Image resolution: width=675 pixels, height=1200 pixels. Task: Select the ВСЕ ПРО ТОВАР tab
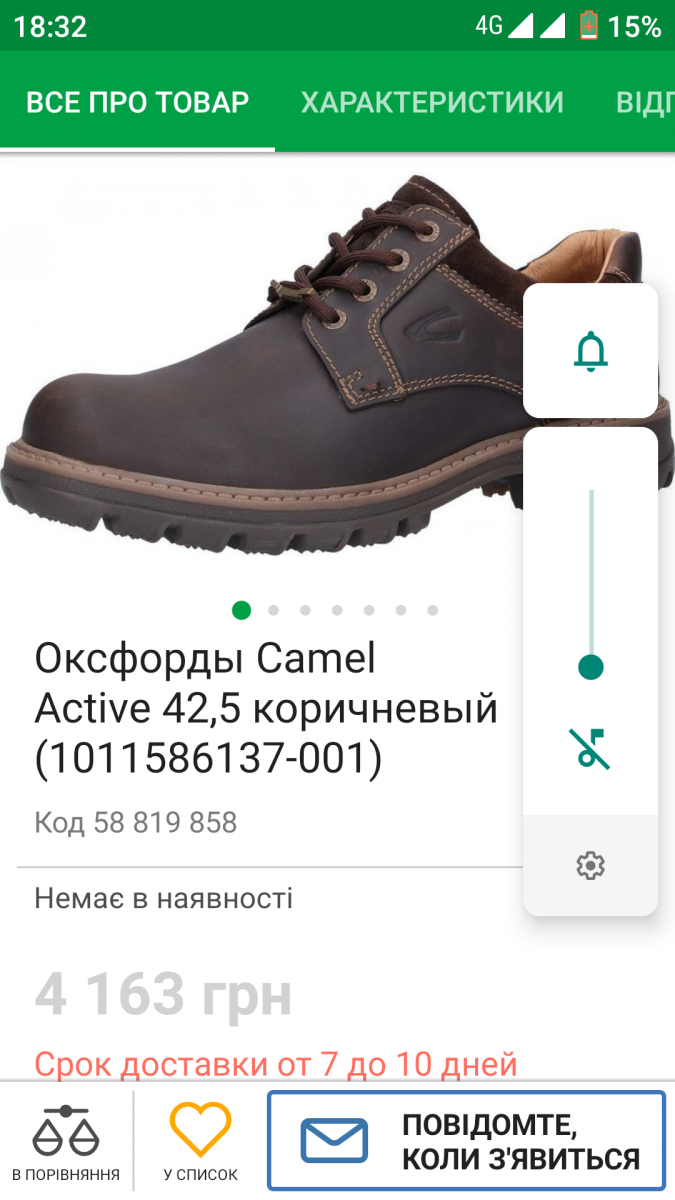pos(137,102)
